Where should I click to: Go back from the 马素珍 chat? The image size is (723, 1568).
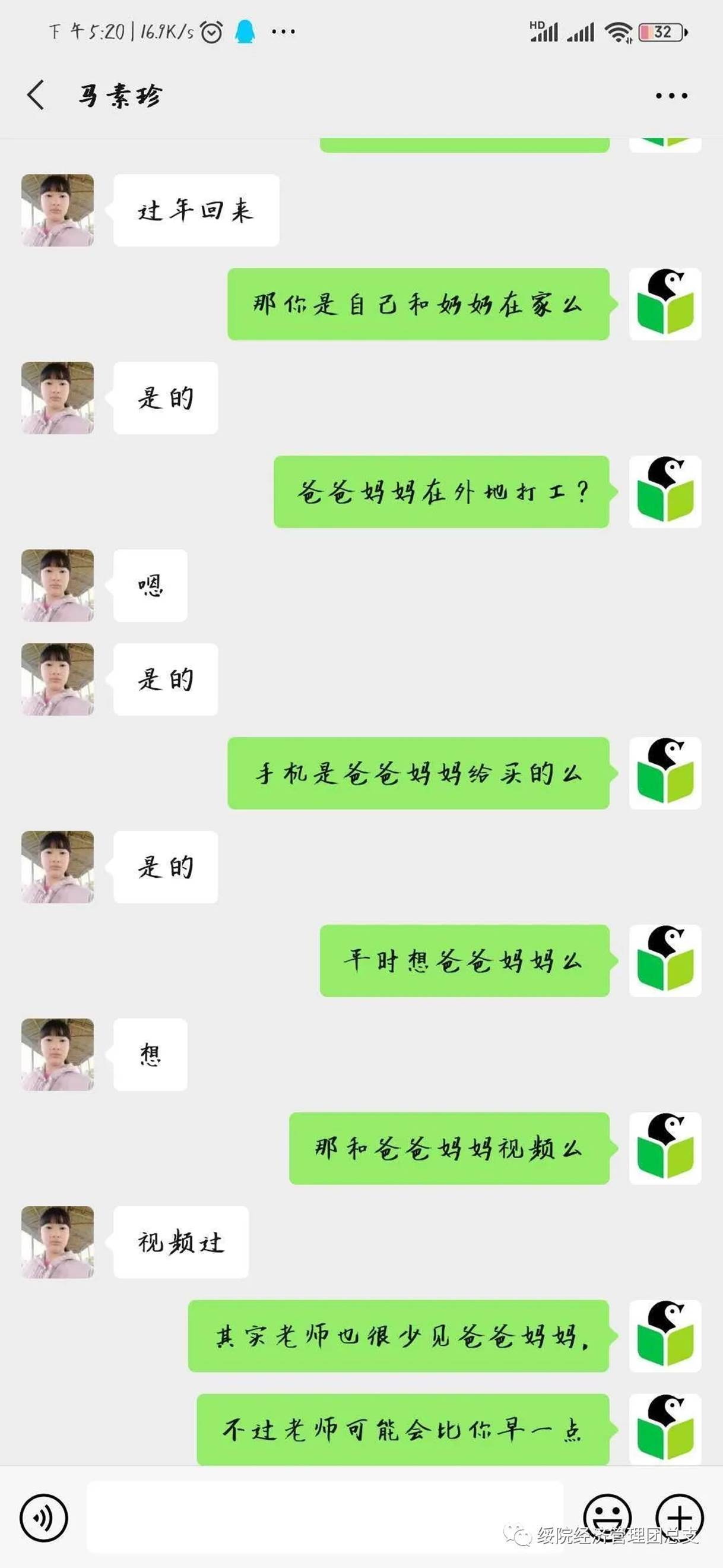(36, 96)
